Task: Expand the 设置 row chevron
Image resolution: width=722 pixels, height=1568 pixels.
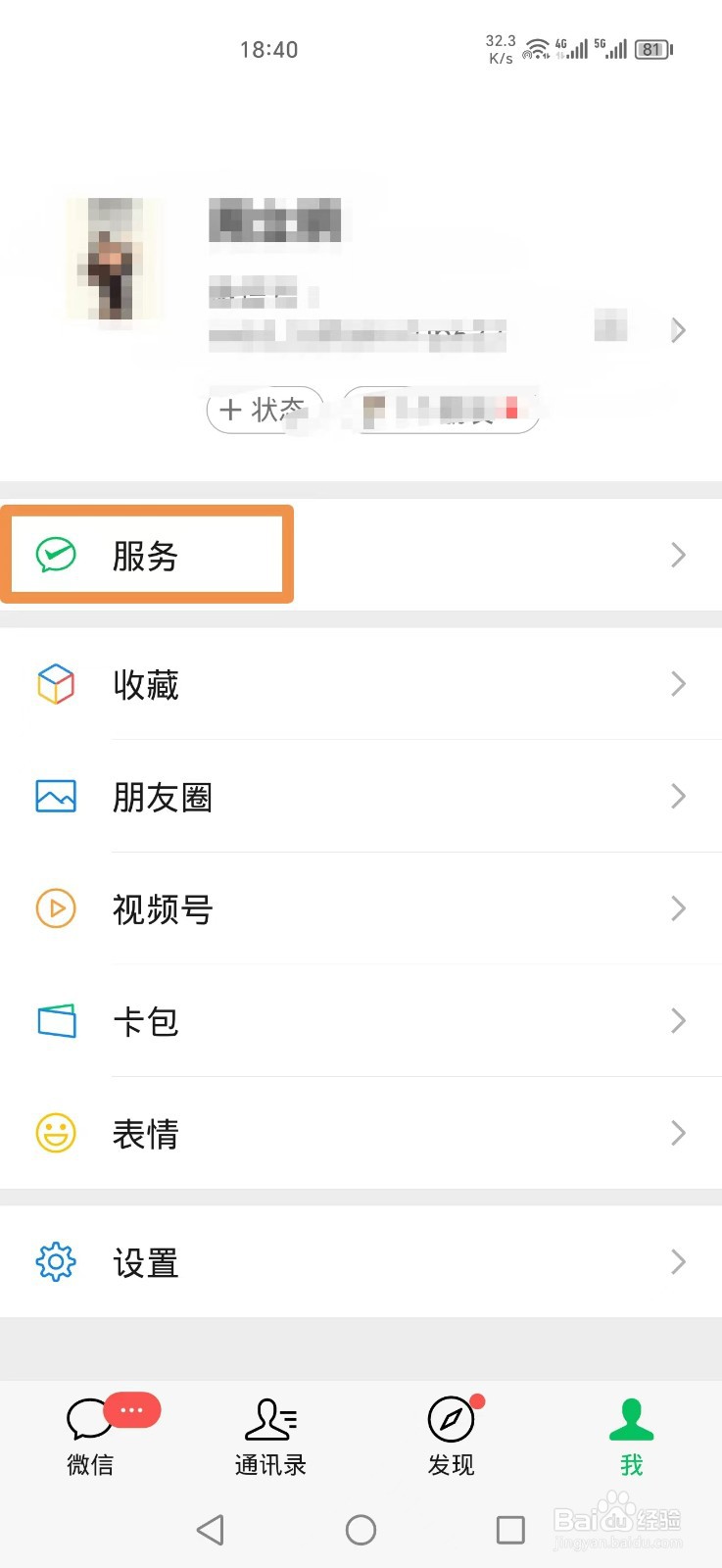Action: coord(678,1262)
